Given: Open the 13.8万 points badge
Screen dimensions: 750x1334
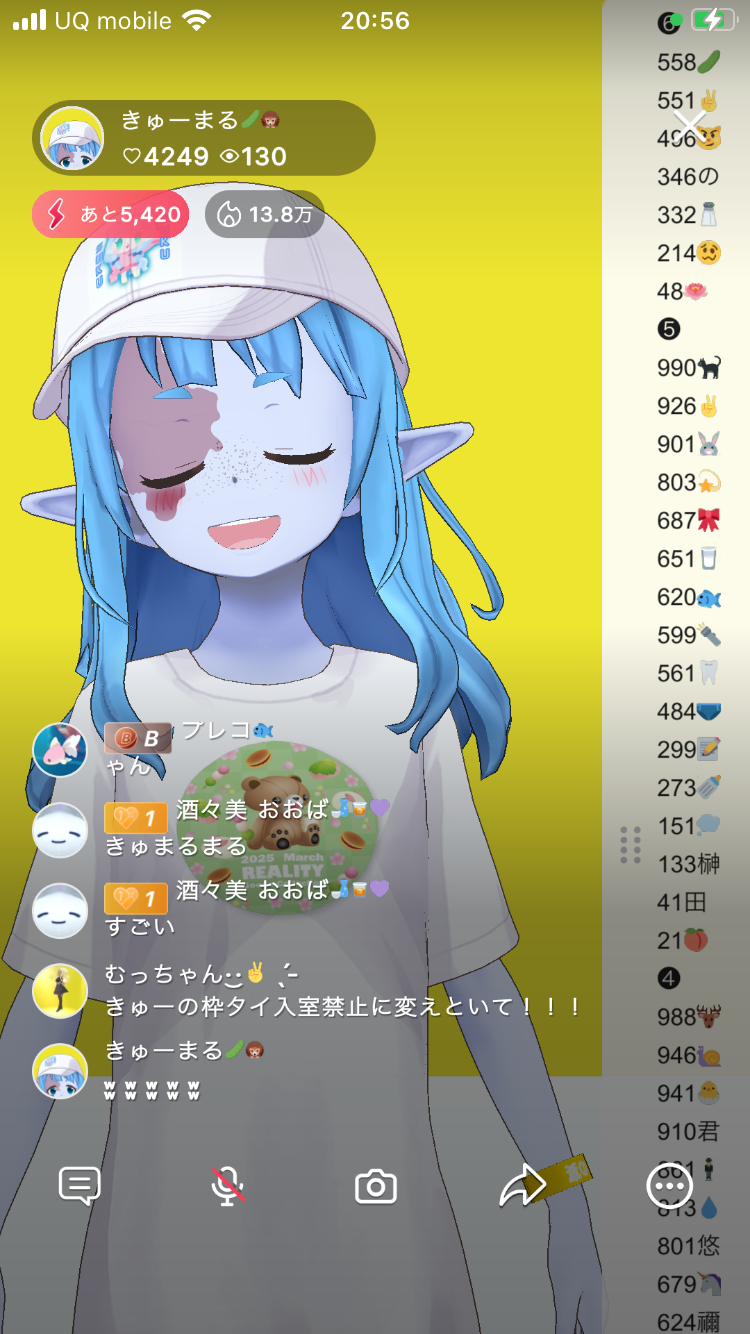Looking at the screenshot, I should pos(264,214).
